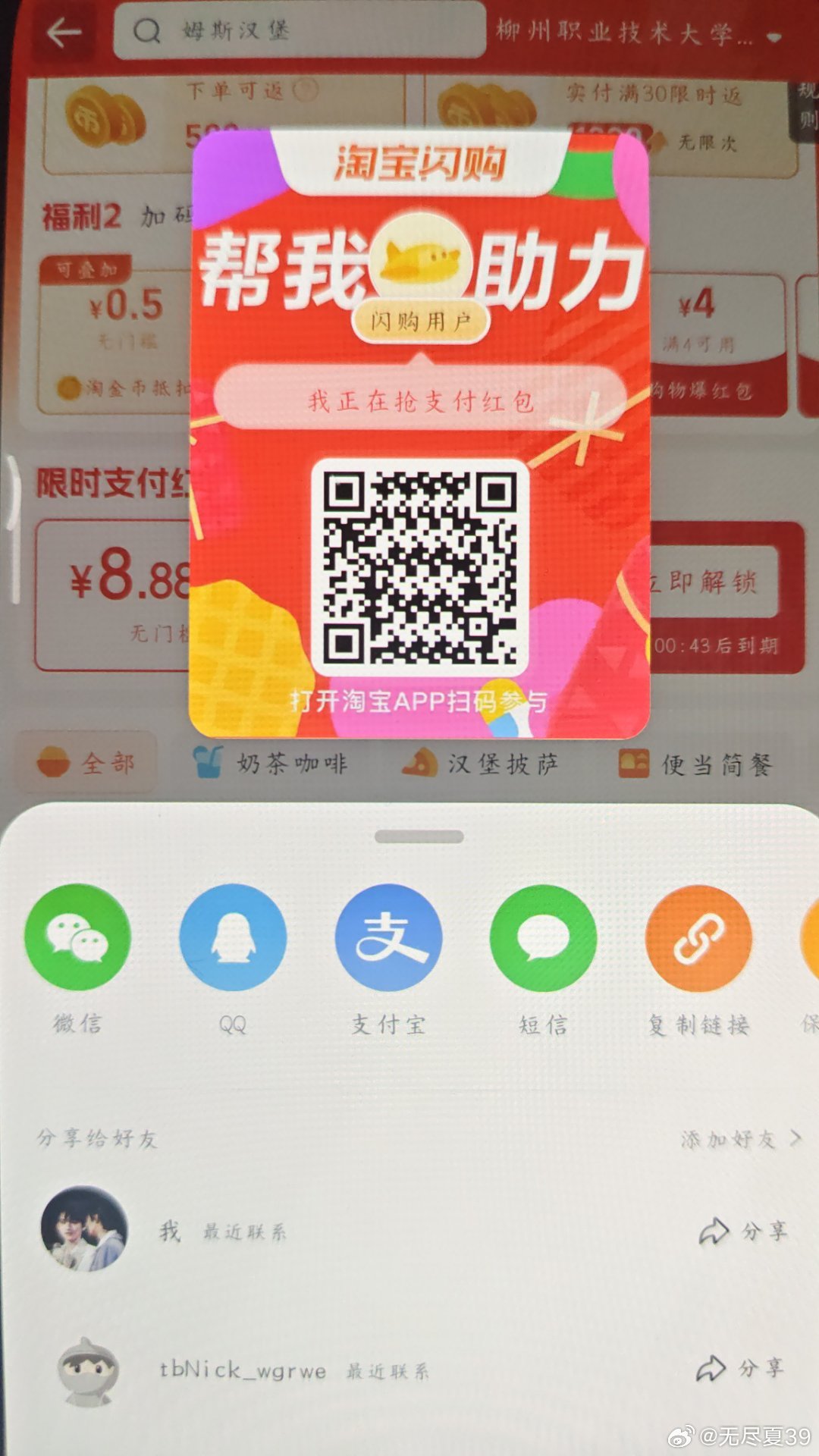Share to 支付宝 (Alipay)

[388, 938]
